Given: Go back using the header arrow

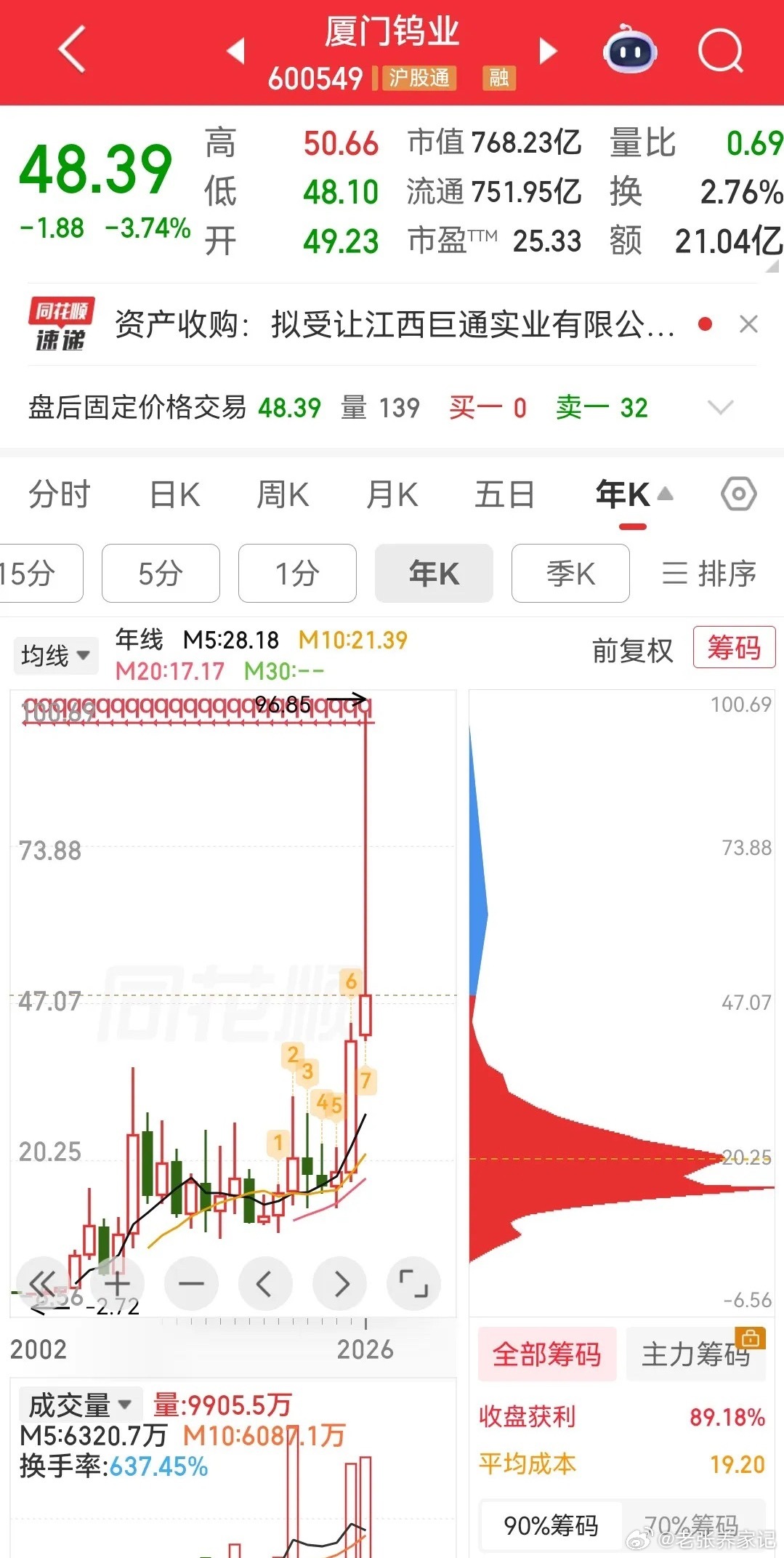Looking at the screenshot, I should 73,49.
